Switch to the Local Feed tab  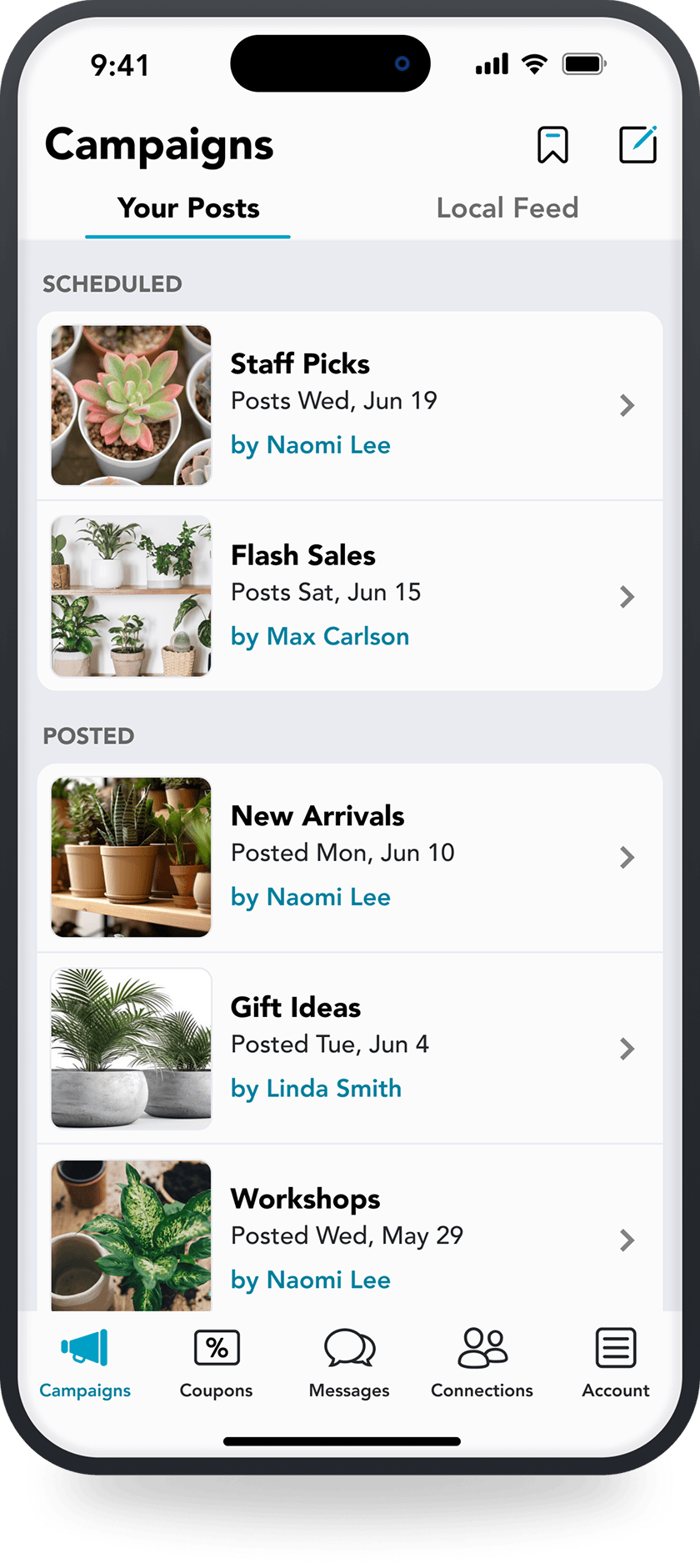507,208
